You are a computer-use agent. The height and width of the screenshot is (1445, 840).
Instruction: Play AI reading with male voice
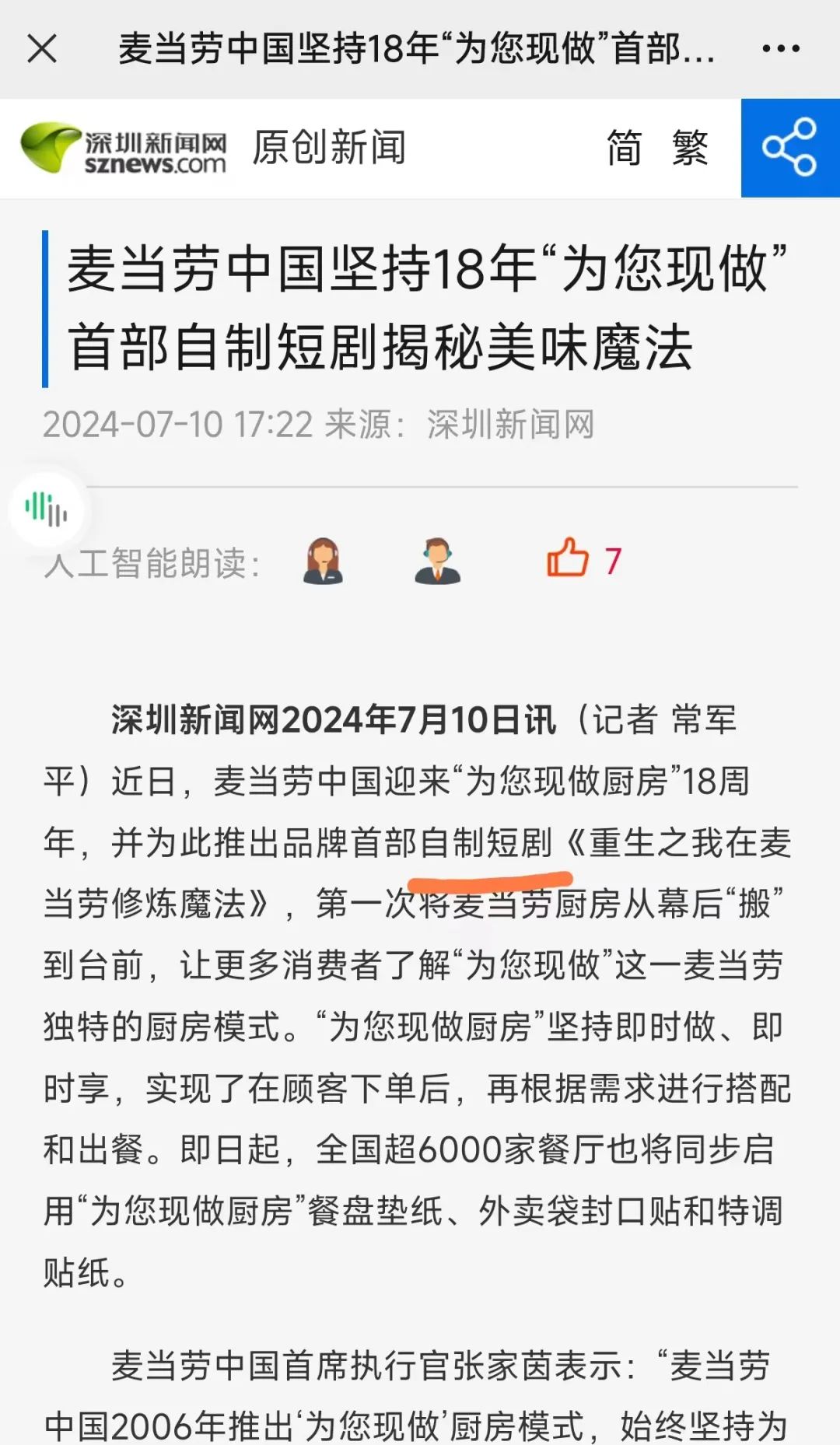437,561
